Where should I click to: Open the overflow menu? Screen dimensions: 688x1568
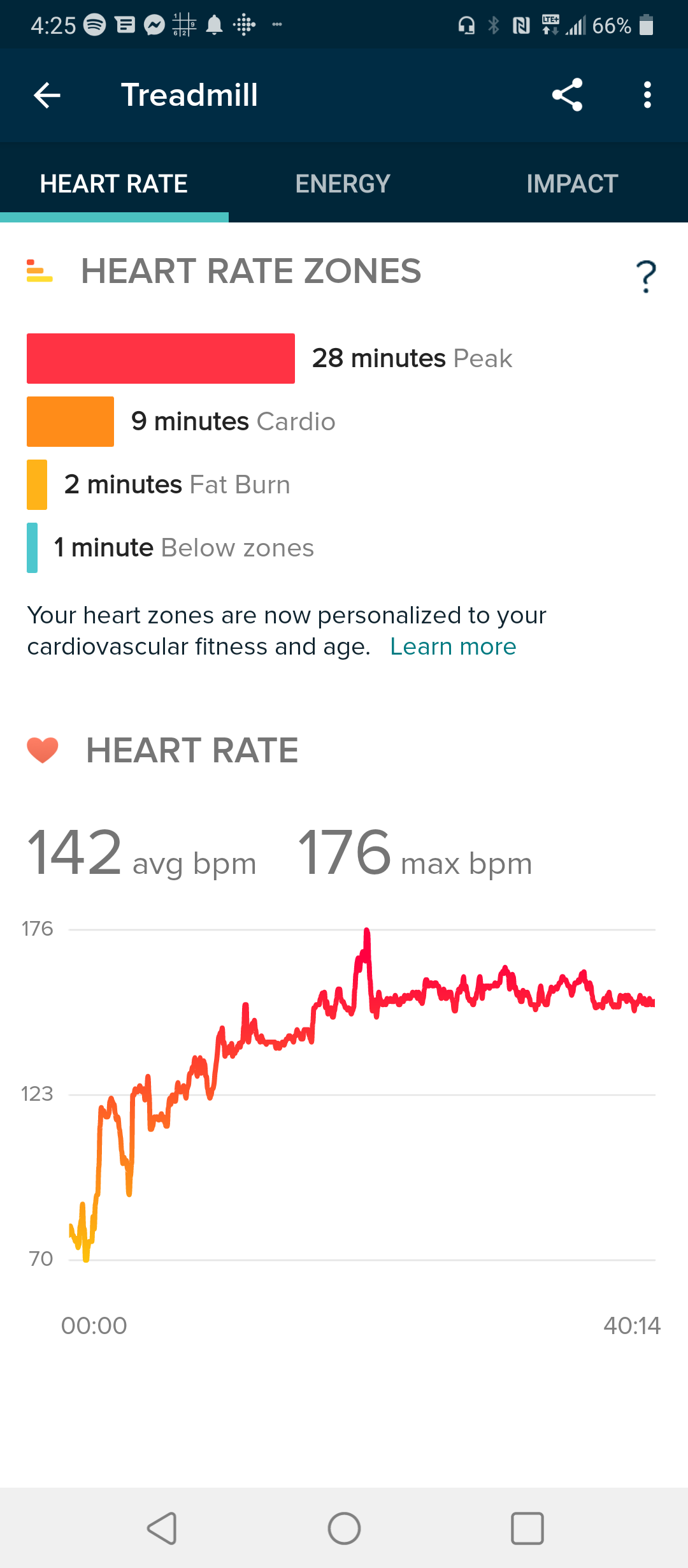(647, 95)
